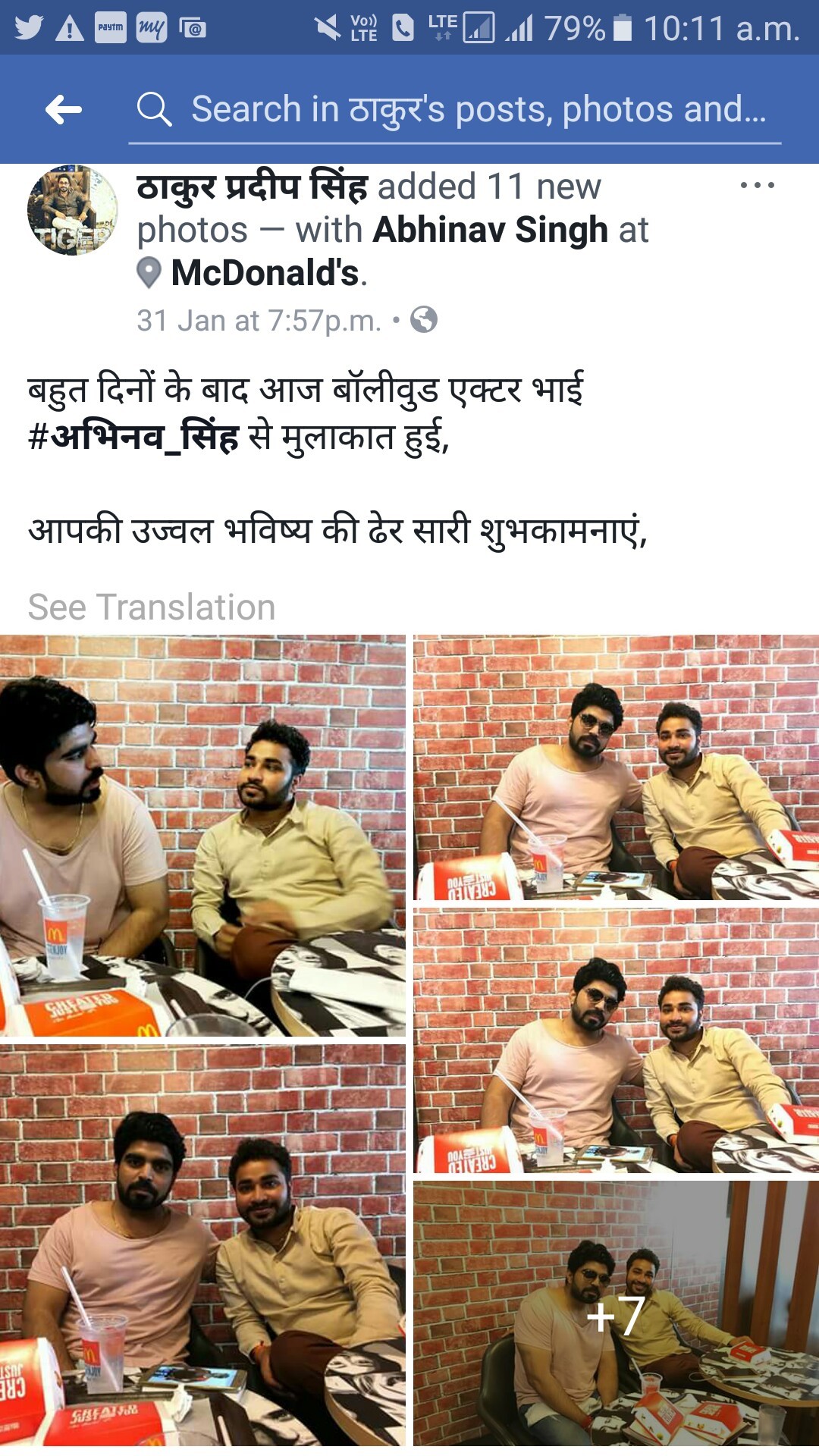
Task: Open the poster's profile picture
Action: point(73,210)
